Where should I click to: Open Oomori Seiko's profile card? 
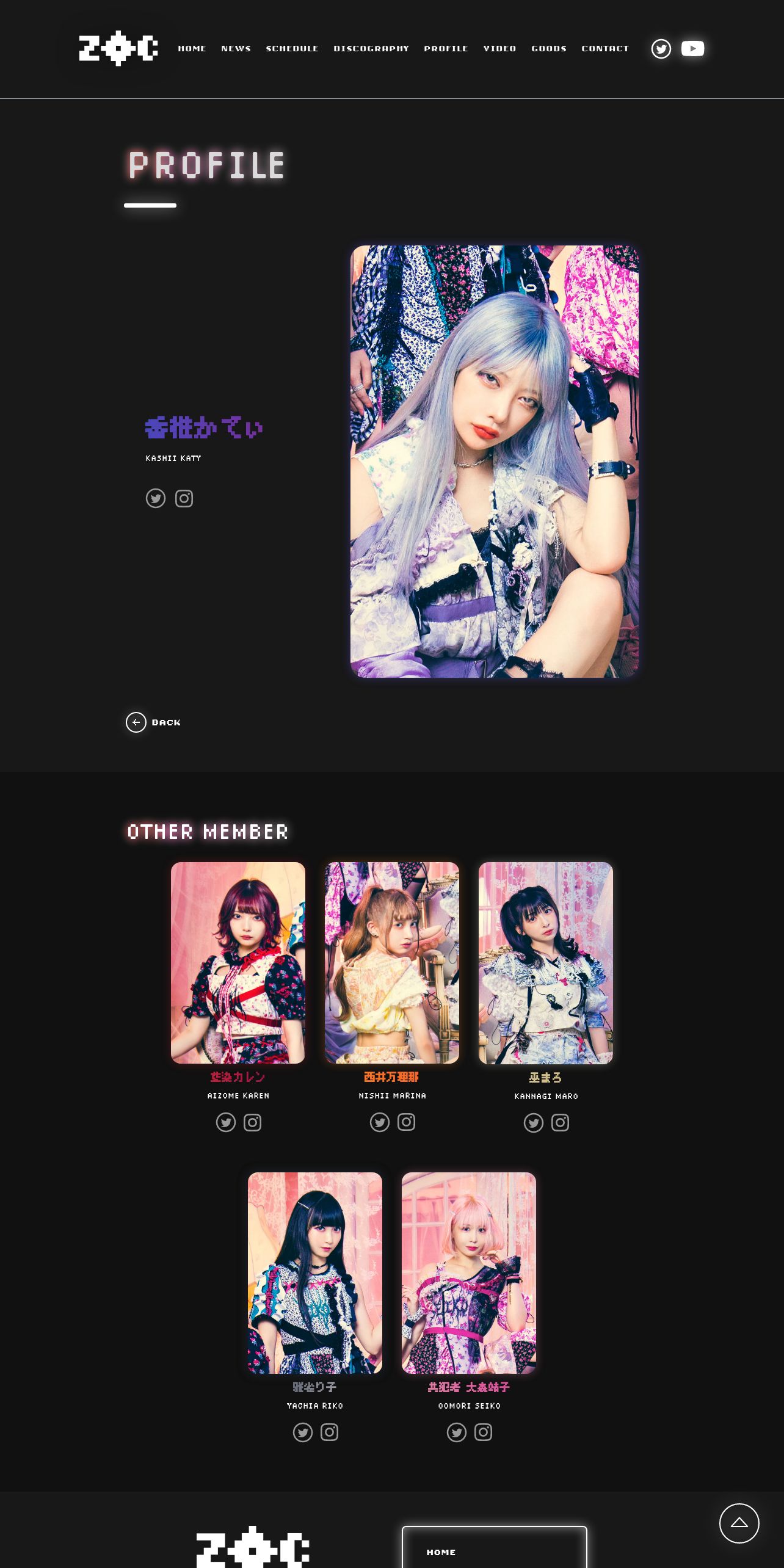pos(468,1272)
